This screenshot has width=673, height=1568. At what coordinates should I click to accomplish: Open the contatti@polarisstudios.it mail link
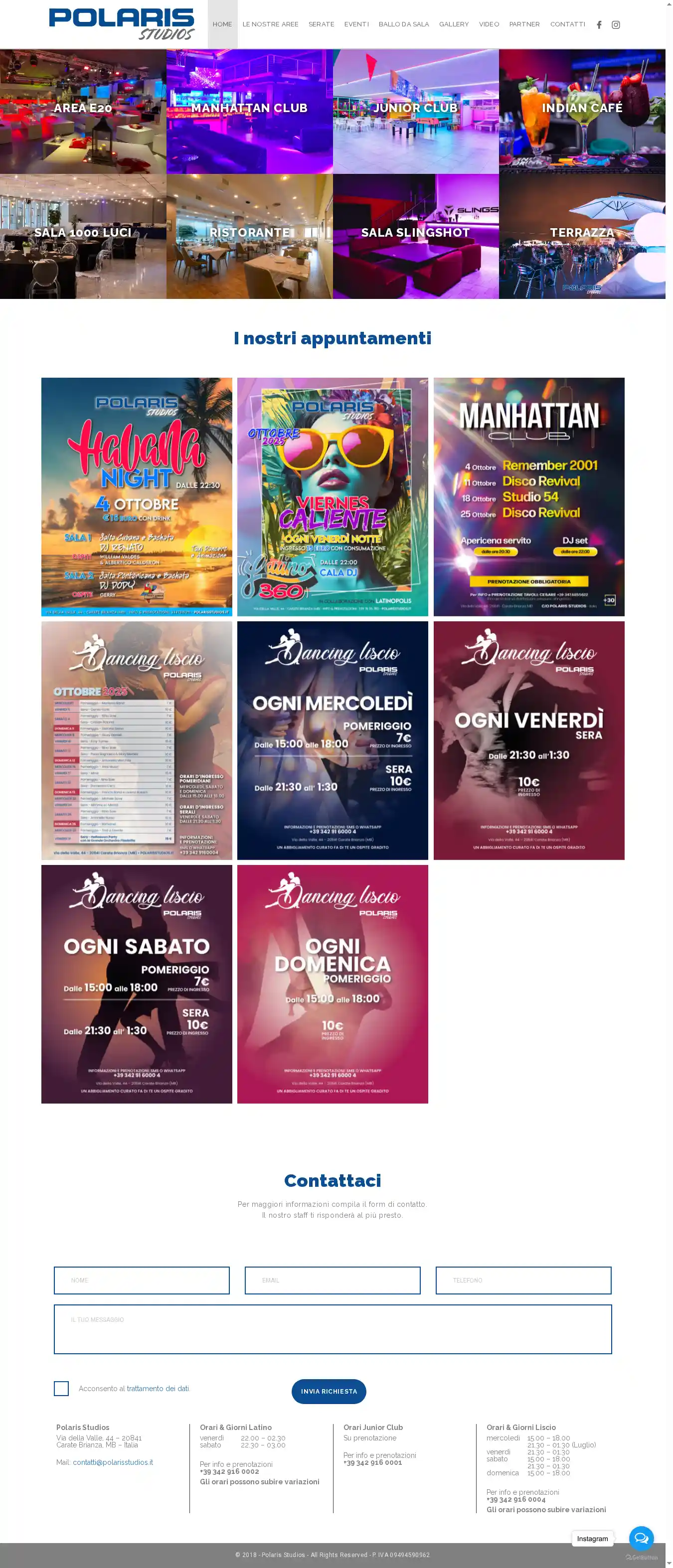tap(113, 1462)
